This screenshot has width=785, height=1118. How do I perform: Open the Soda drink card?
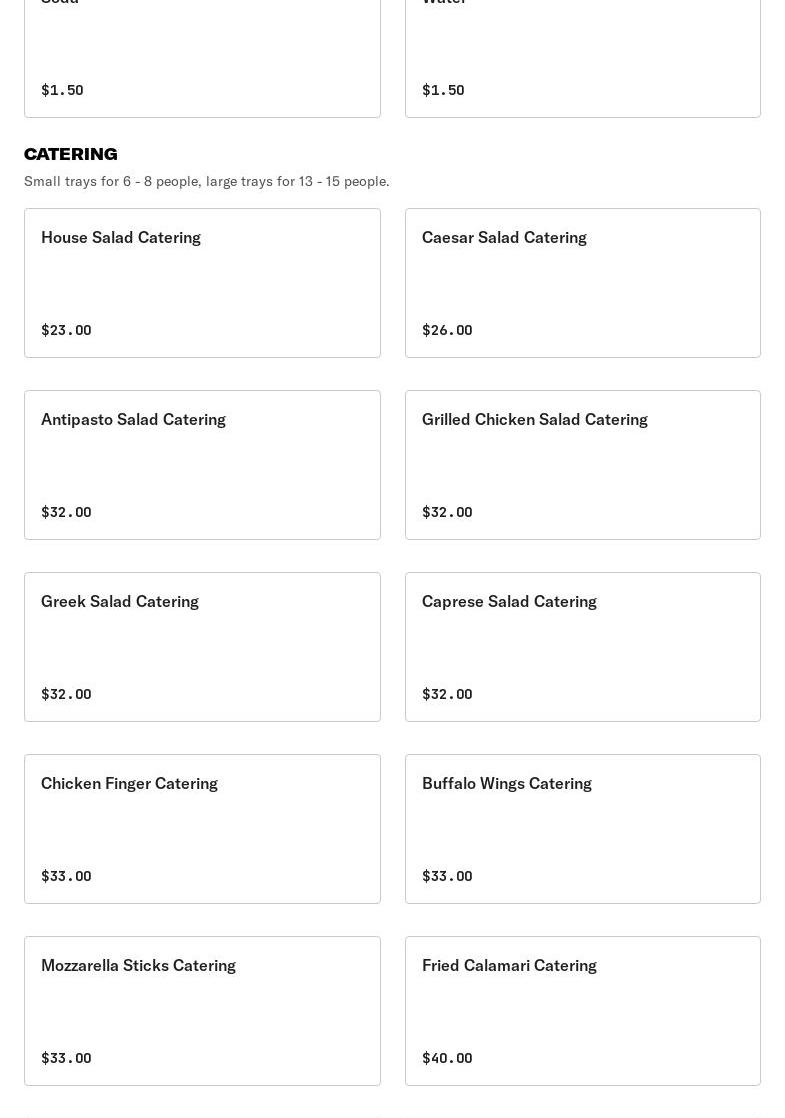[202, 55]
